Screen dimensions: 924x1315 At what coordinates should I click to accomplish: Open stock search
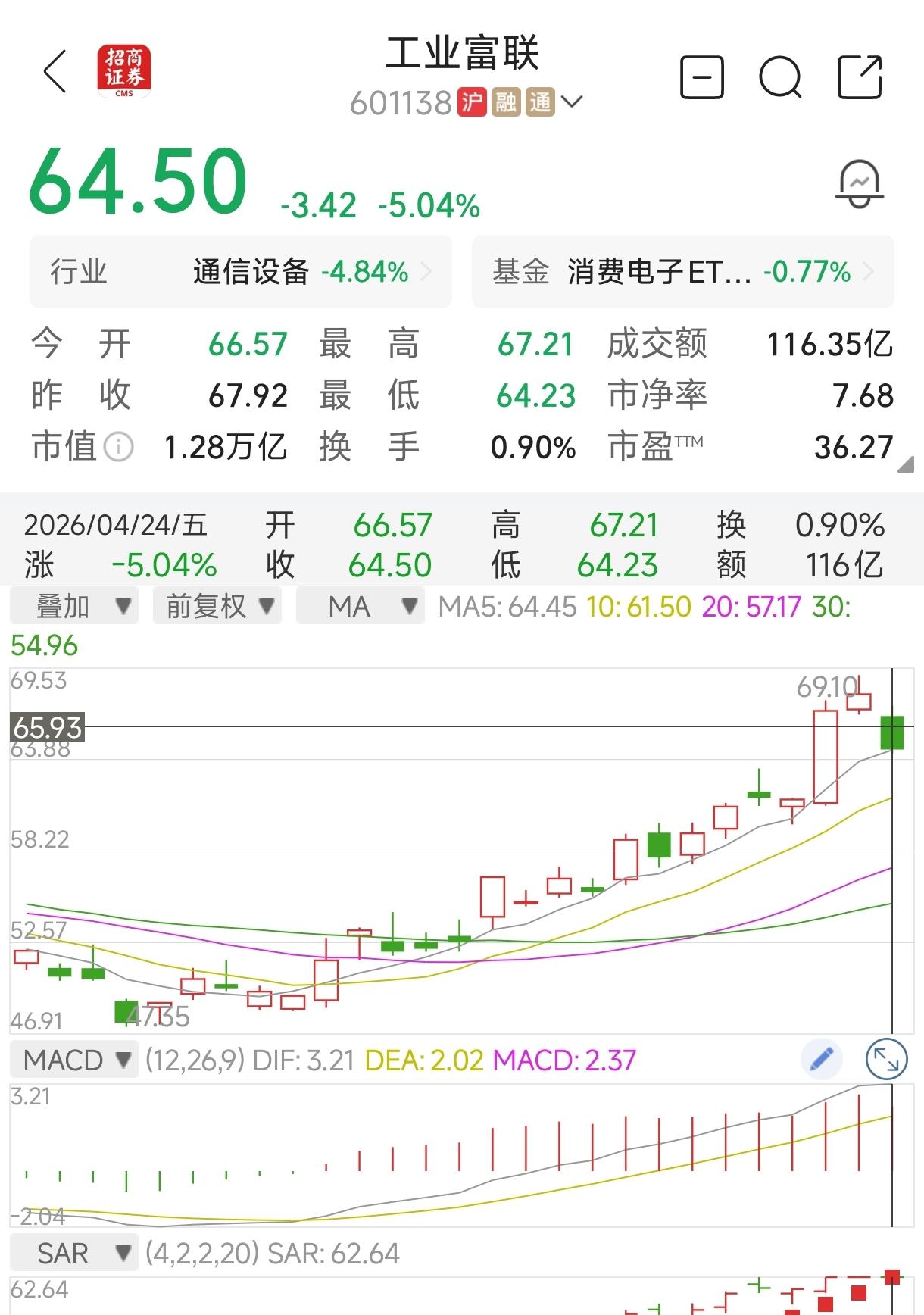click(780, 77)
